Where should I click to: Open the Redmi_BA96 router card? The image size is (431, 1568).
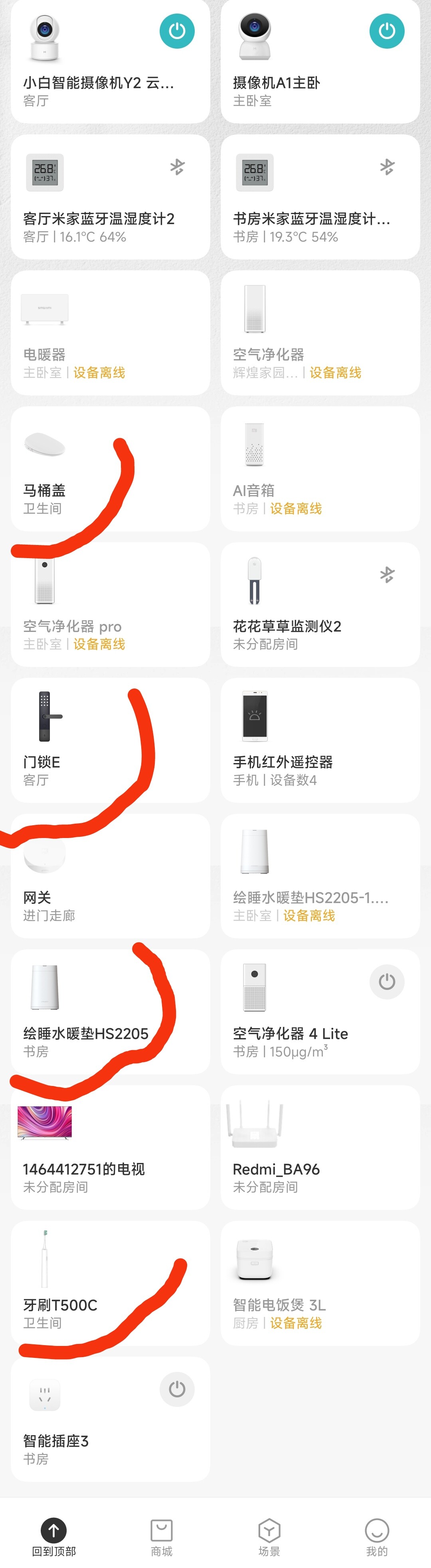point(320,1147)
